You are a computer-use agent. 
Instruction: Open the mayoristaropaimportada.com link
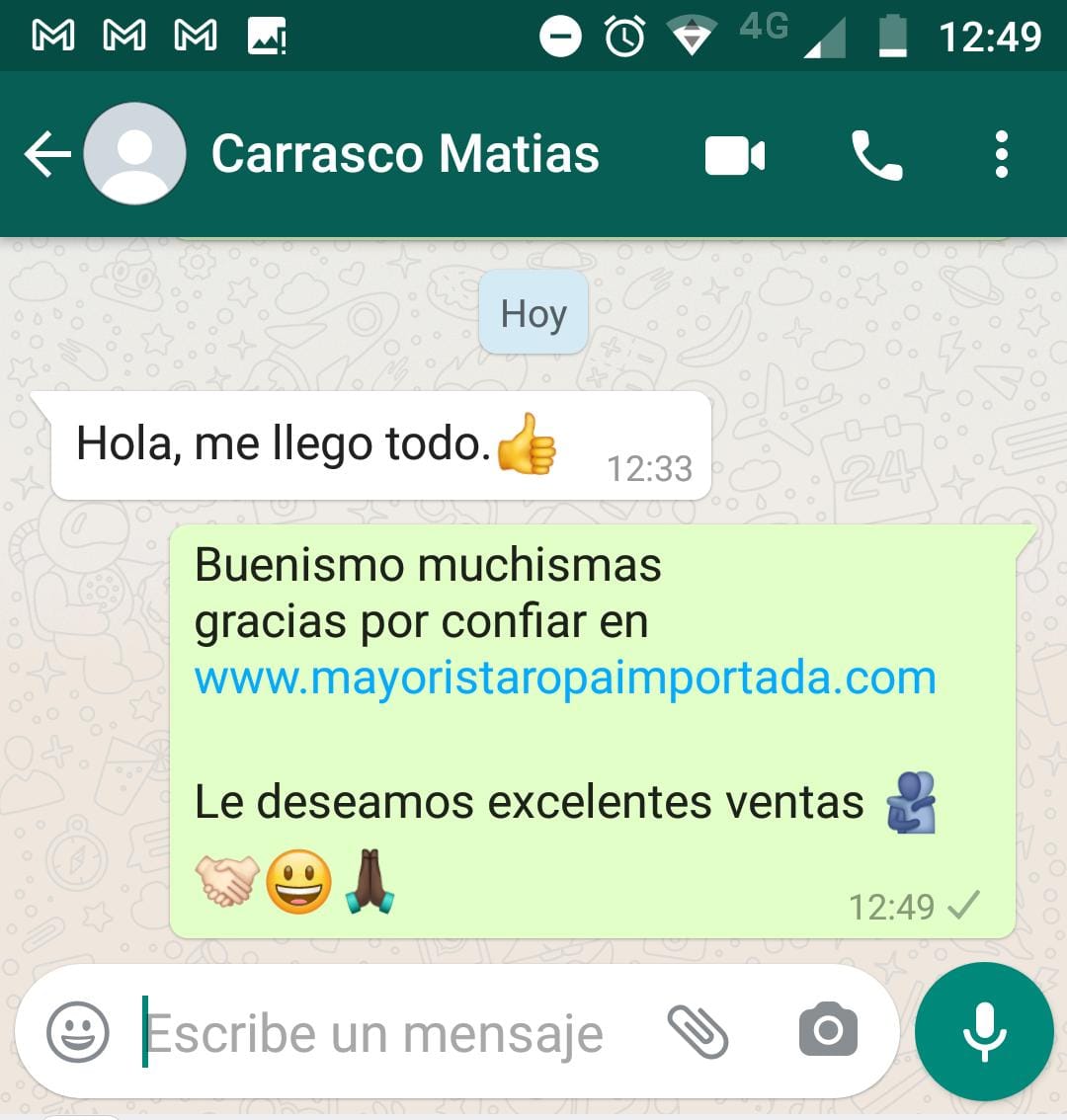pyautogui.click(x=564, y=679)
